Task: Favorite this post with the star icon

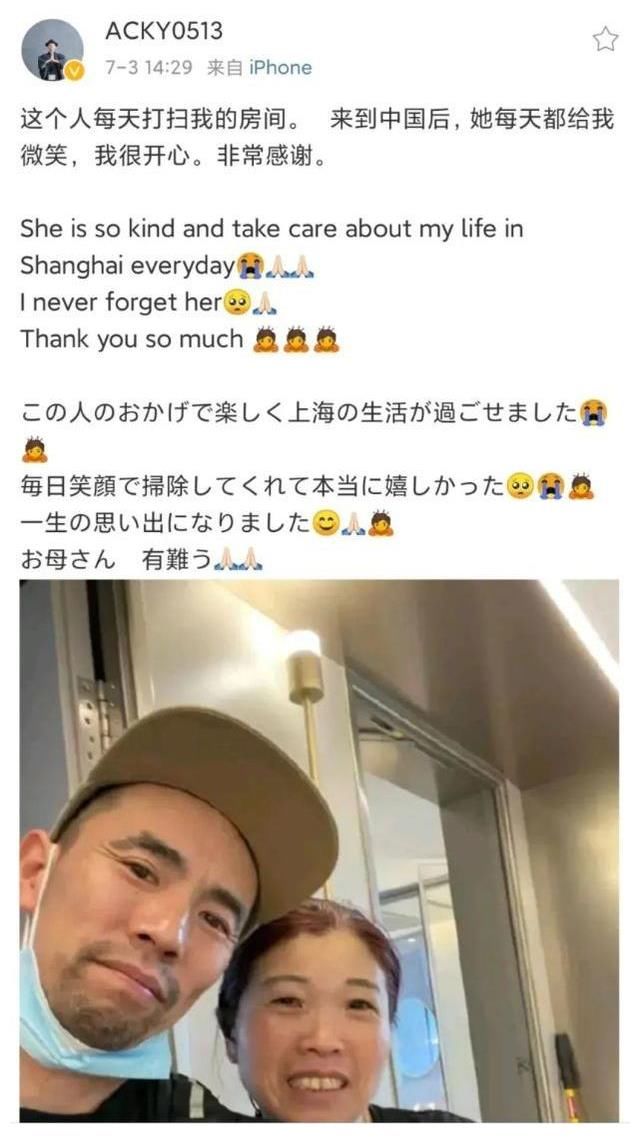Action: point(605,39)
